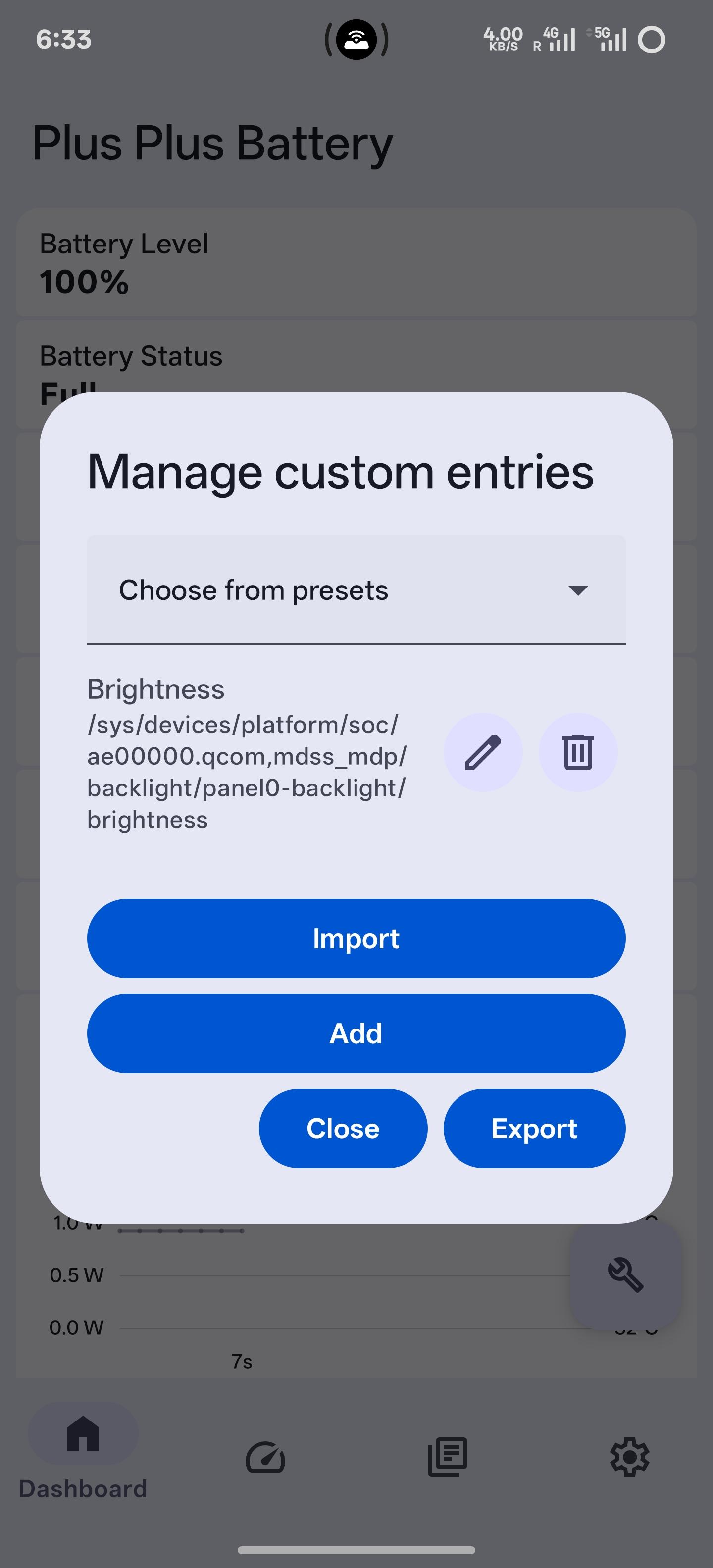Edit the Brightness custom entry
The image size is (713, 1568).
tap(483, 752)
